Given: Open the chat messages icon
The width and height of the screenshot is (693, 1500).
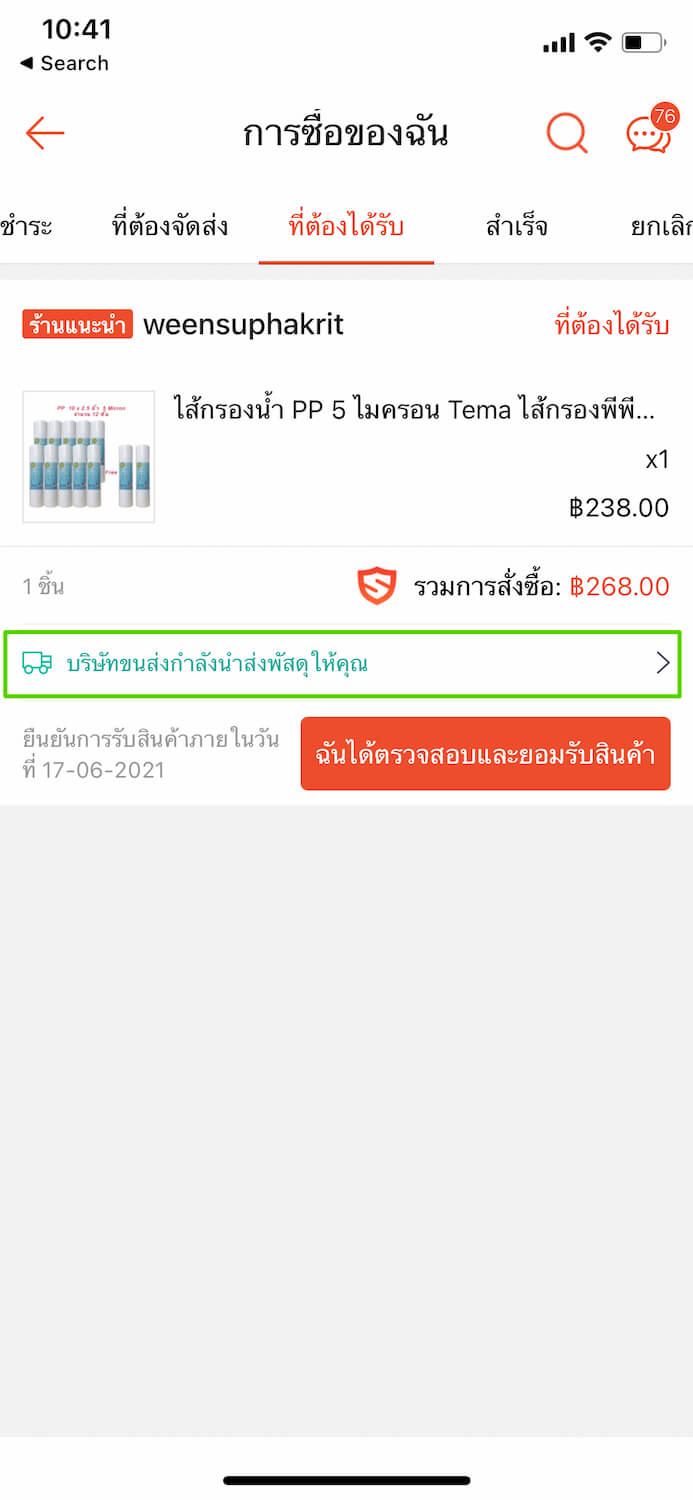Looking at the screenshot, I should point(648,133).
